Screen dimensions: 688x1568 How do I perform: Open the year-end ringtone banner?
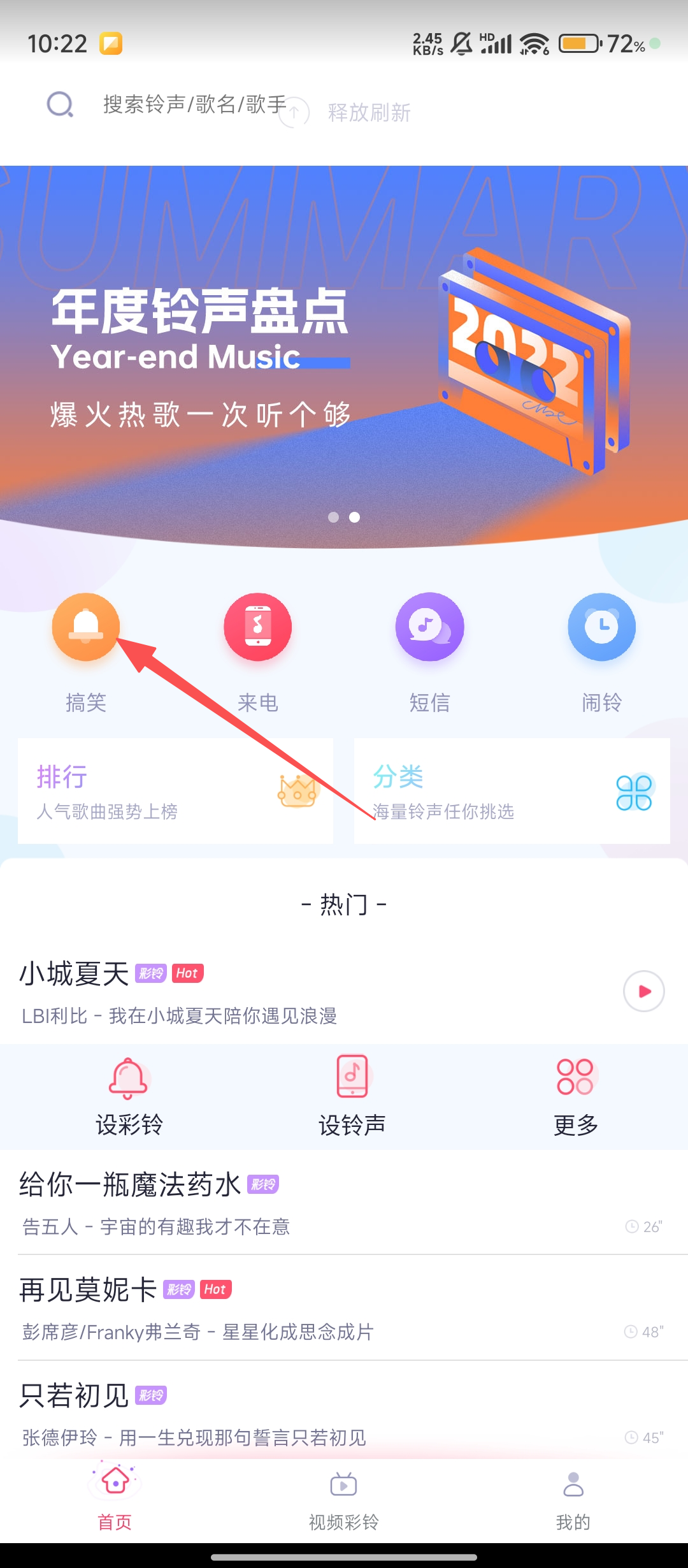[344, 357]
